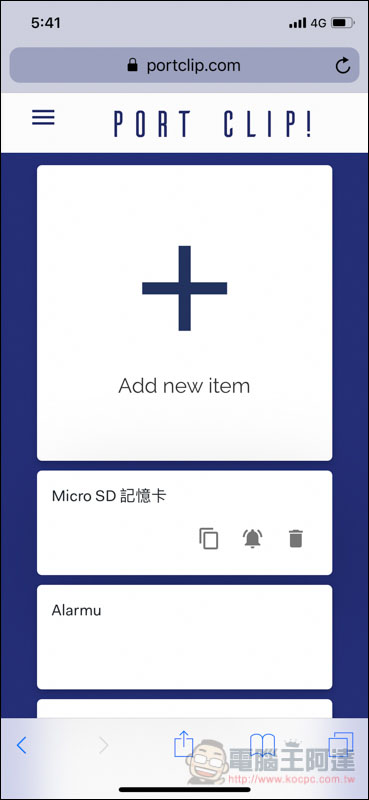Open Safari share sheet

pos(183,744)
